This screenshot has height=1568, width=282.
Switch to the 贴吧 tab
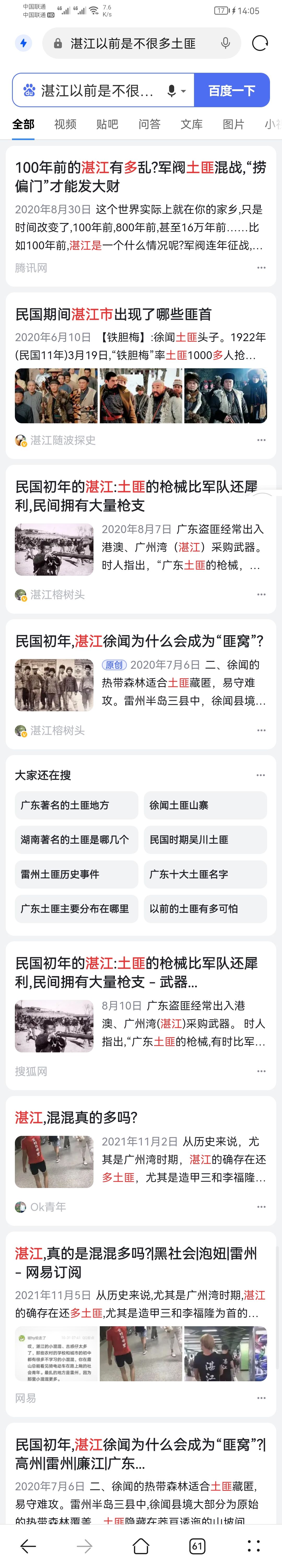pos(107,124)
